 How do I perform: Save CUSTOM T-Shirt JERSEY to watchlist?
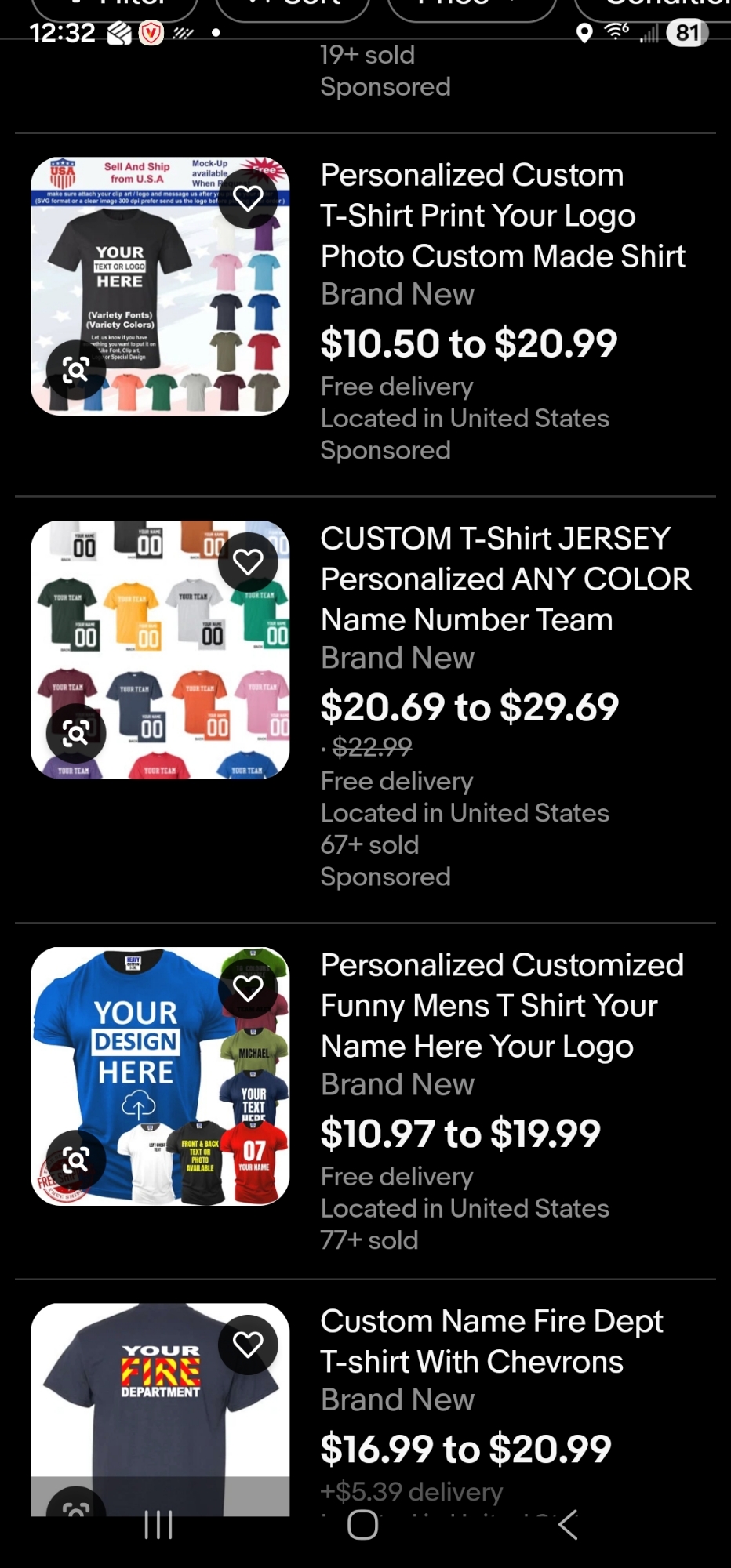[x=248, y=561]
